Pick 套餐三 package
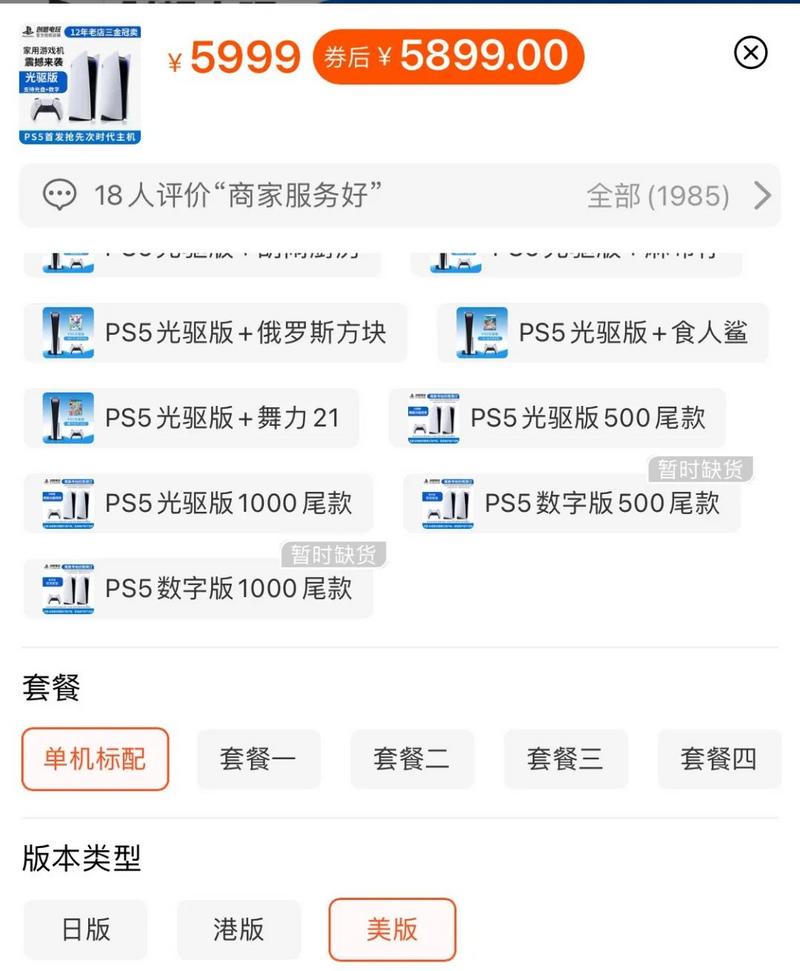Viewport: 800px width, 971px height. [565, 759]
